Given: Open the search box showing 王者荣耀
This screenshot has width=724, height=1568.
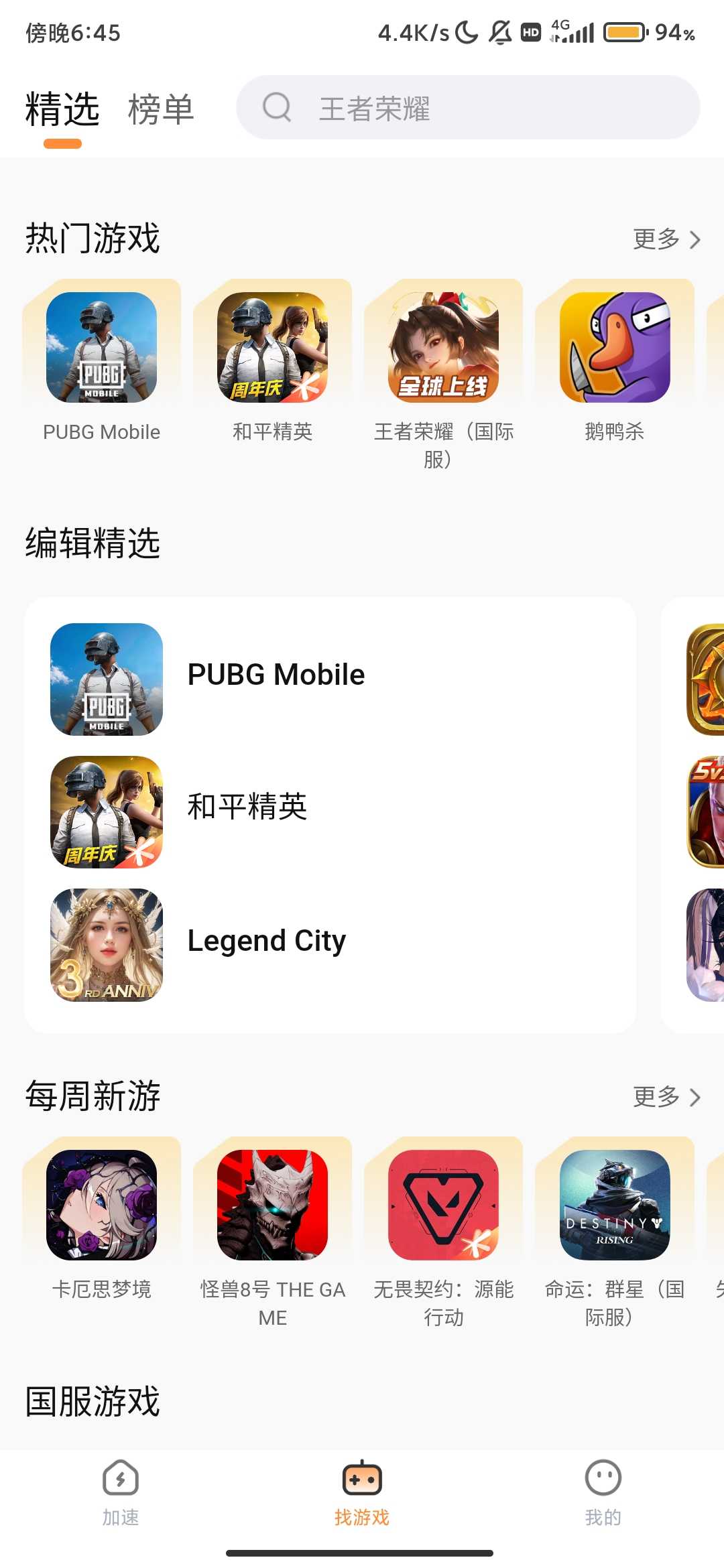Looking at the screenshot, I should click(468, 108).
